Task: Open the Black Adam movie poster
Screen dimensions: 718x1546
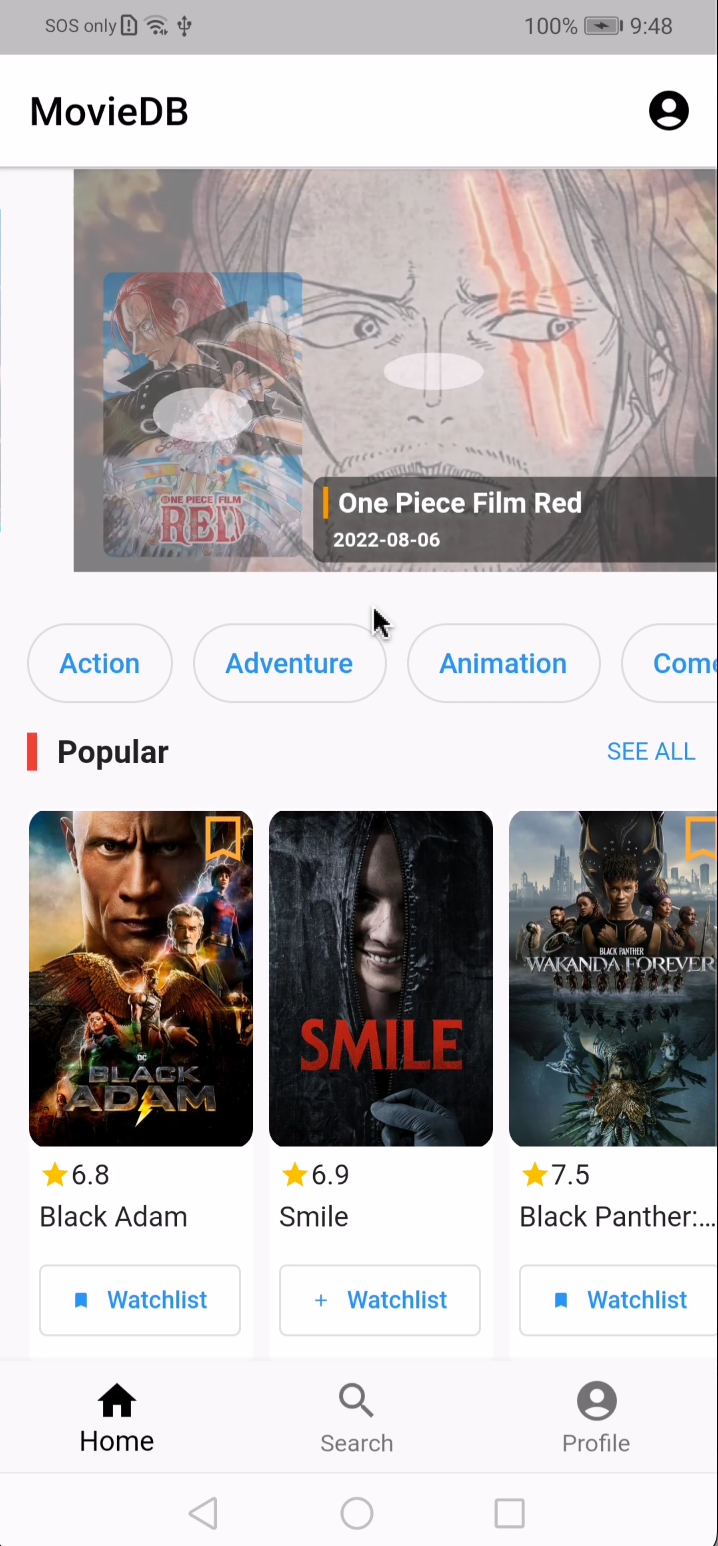Action: click(141, 978)
